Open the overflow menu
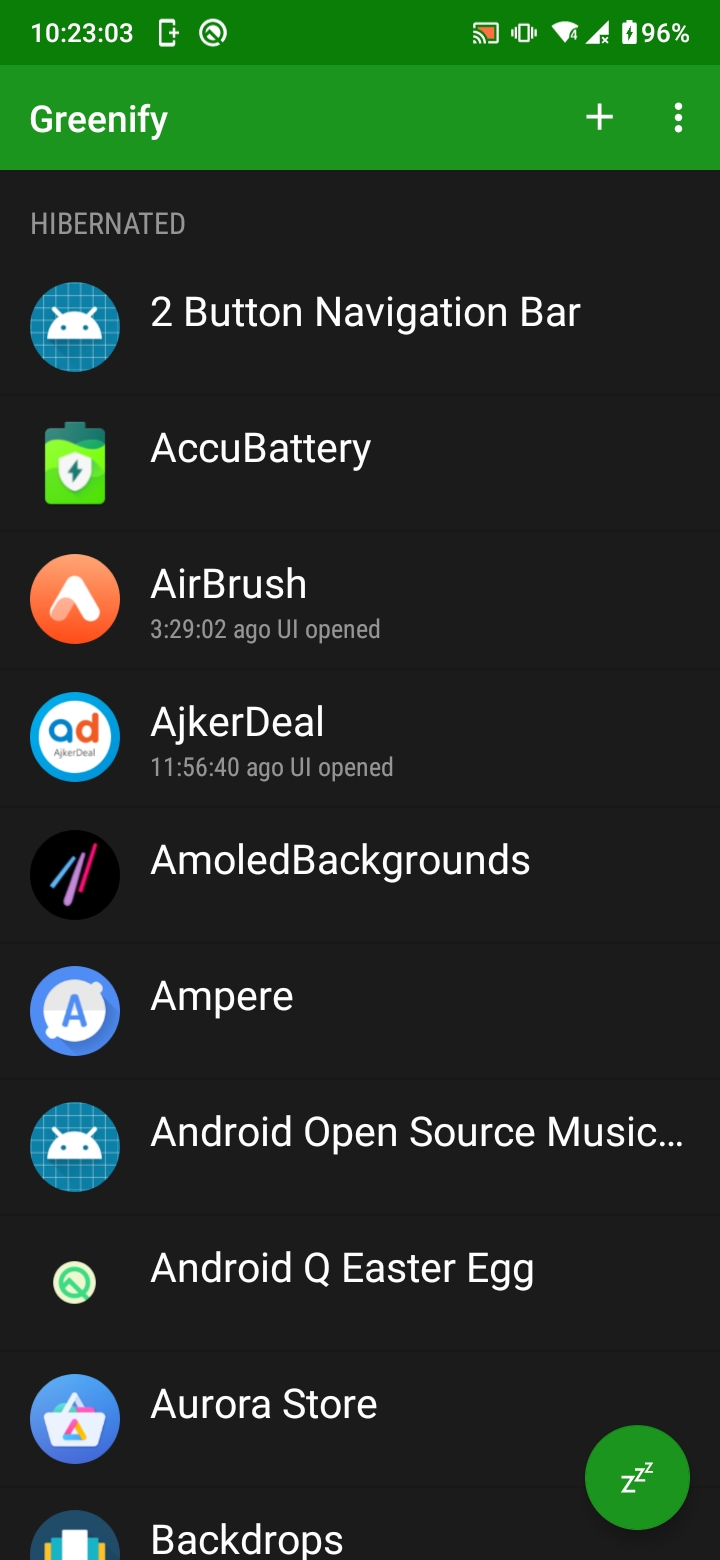Viewport: 720px width, 1560px height. 678,118
